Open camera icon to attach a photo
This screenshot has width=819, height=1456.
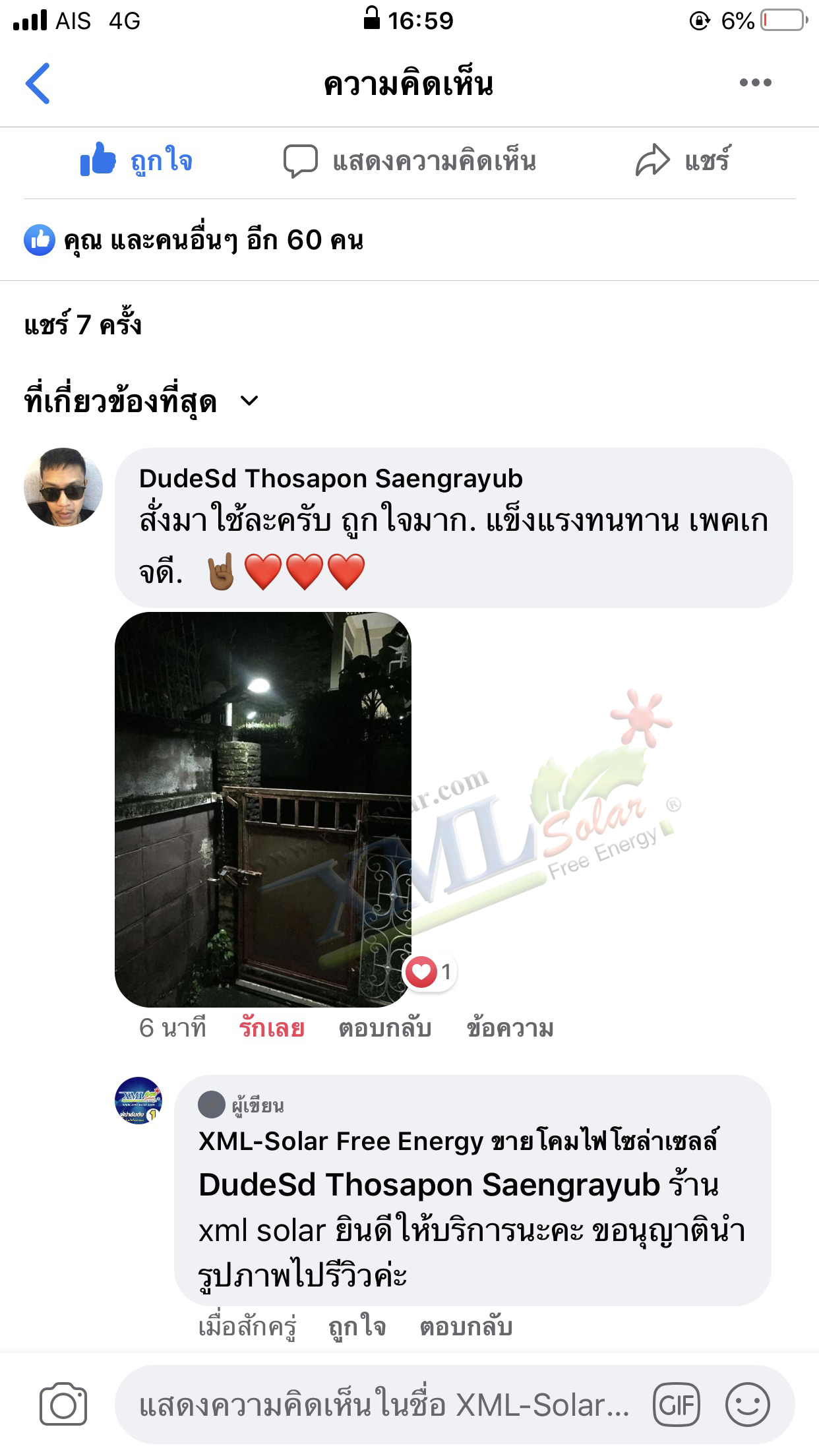point(63,1404)
